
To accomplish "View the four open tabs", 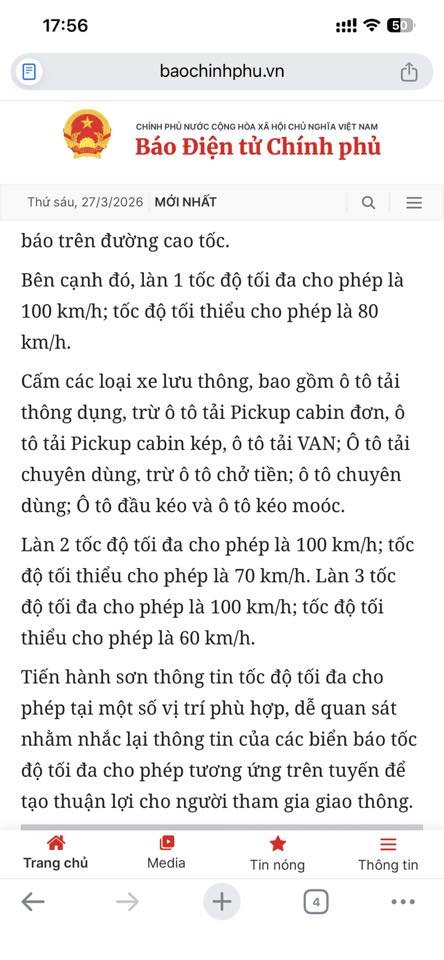I will coord(316,902).
